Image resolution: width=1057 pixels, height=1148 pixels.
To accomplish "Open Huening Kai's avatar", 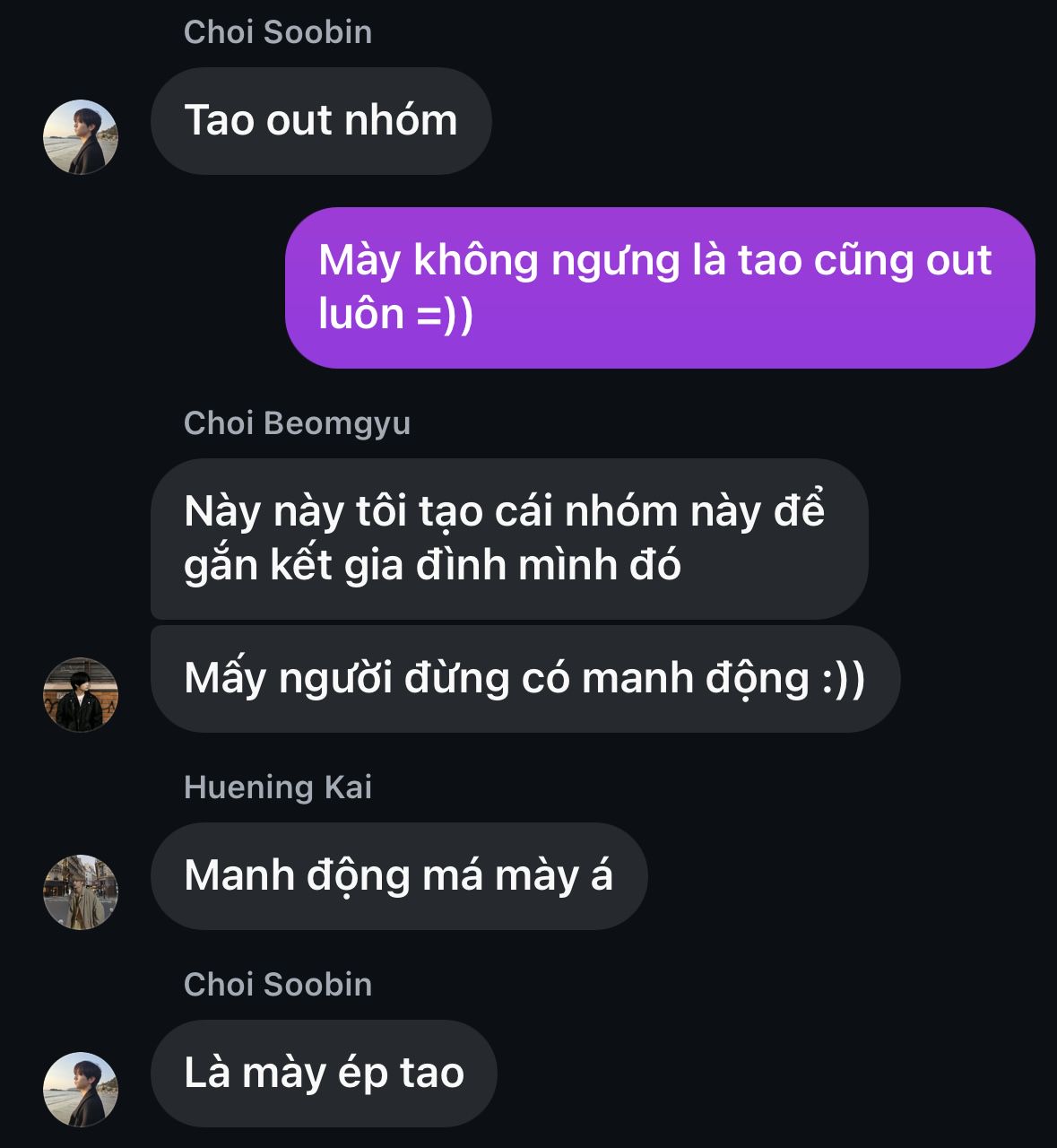I will pyautogui.click(x=81, y=892).
